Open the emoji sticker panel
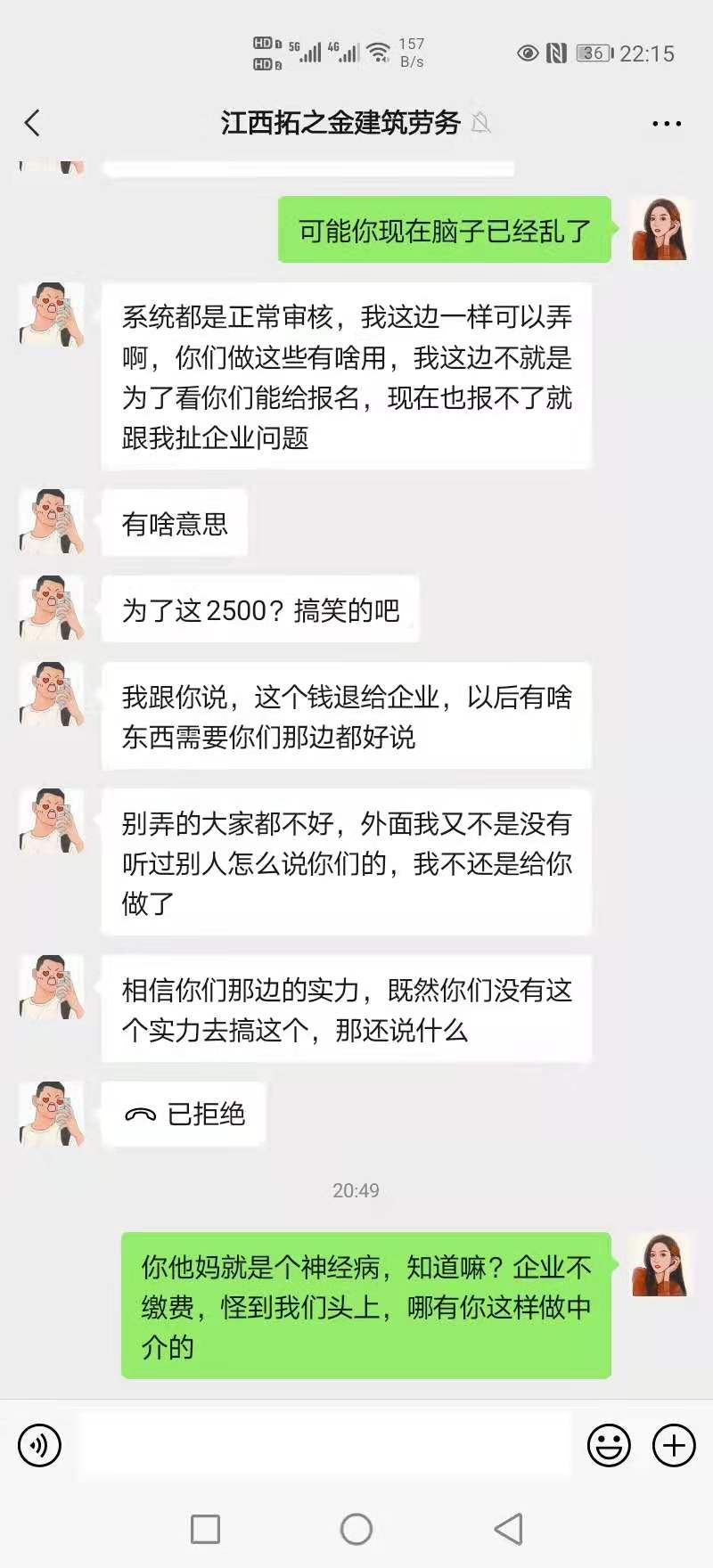Screen dimensions: 713x1568 (x=609, y=1445)
